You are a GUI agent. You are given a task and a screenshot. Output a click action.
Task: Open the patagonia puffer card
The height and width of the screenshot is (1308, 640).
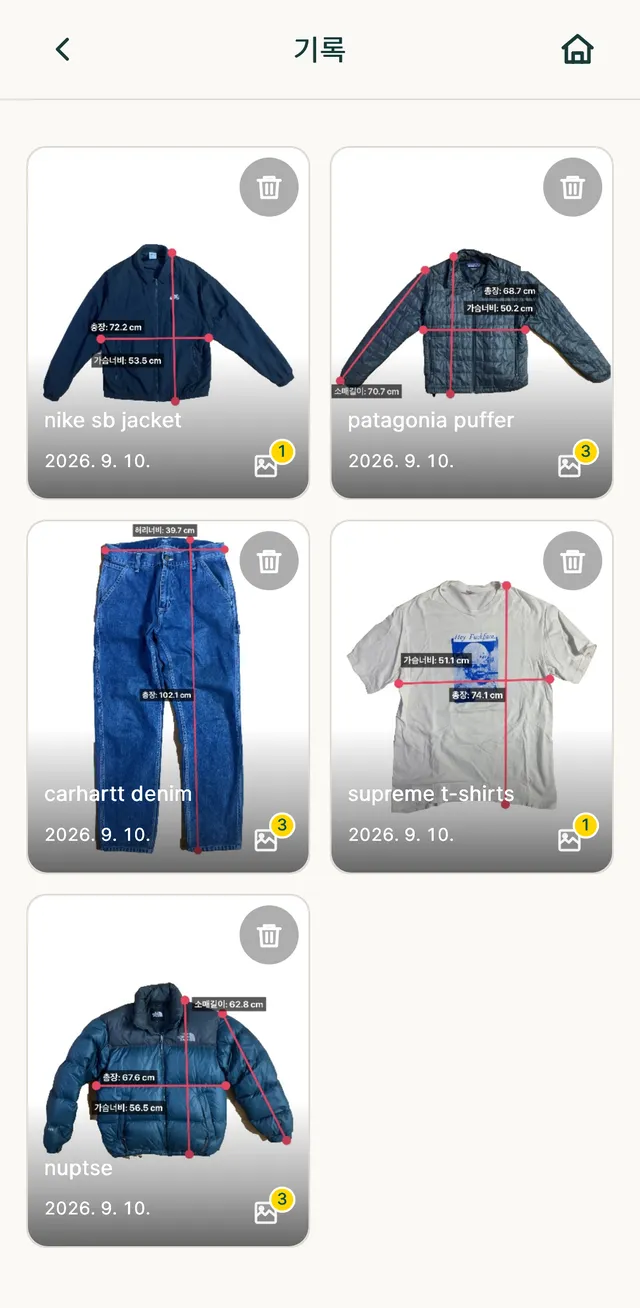(x=472, y=322)
